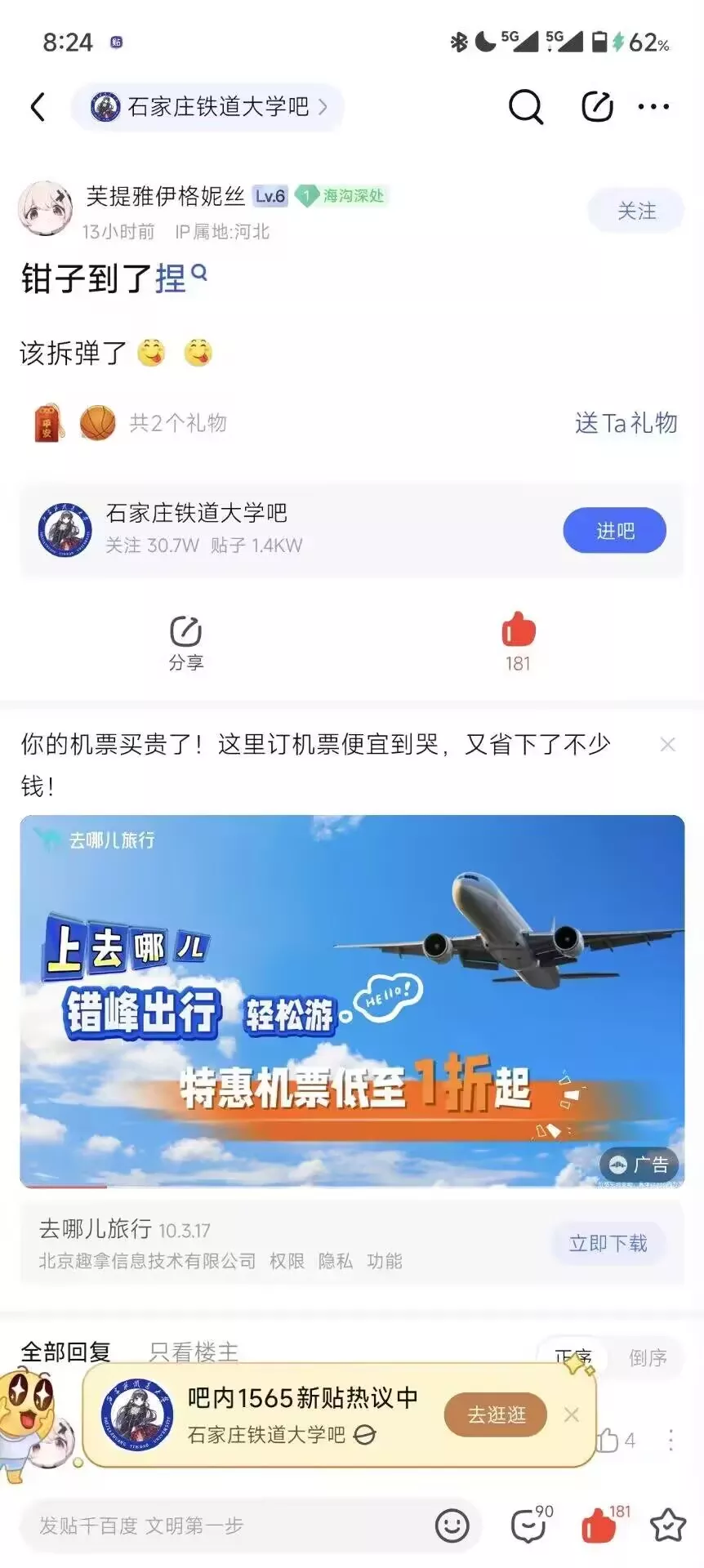
Task: Send a gift via 送Ta礼物
Action: 626,422
